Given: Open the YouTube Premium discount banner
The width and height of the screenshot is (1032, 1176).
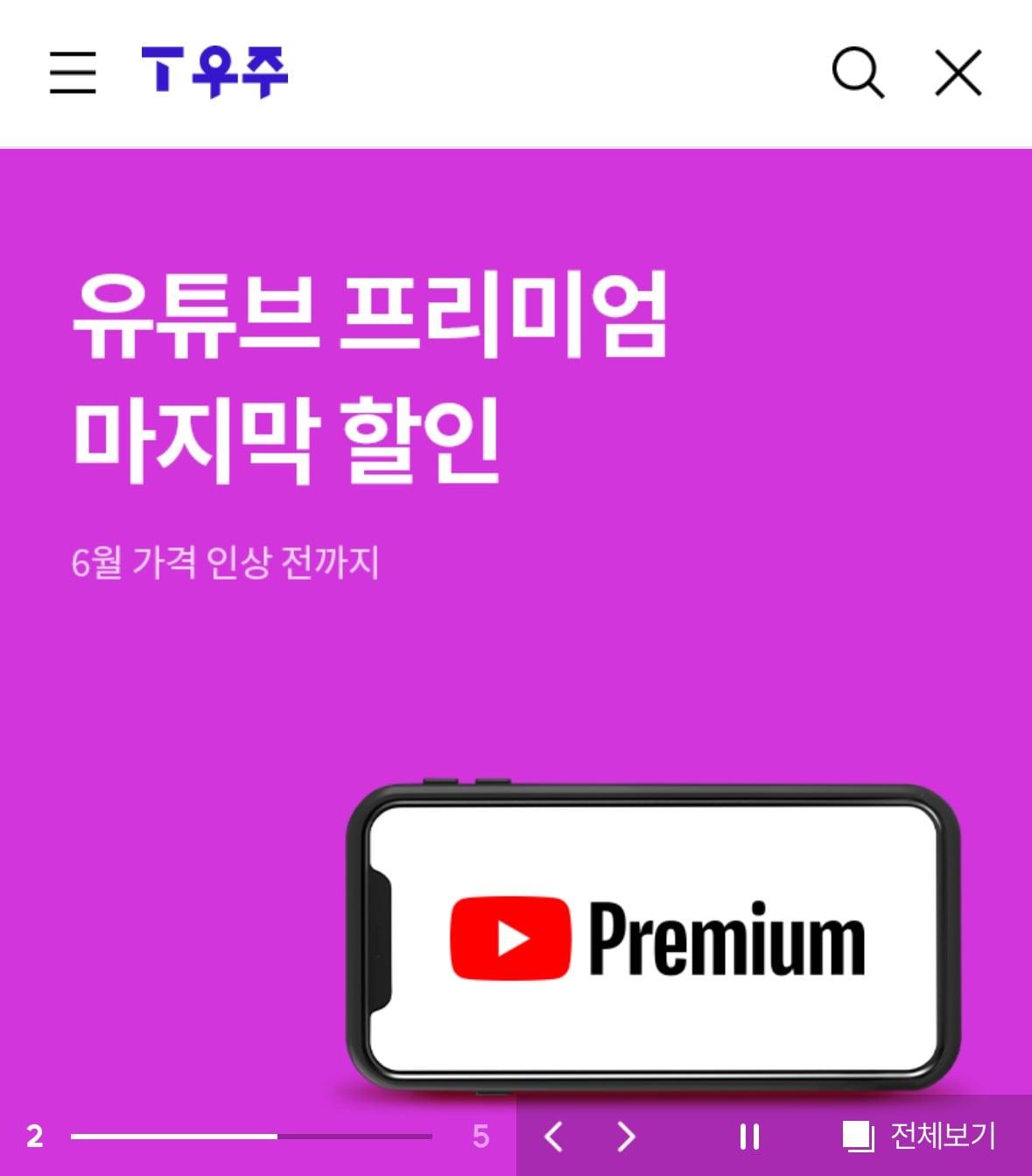Looking at the screenshot, I should (x=516, y=613).
